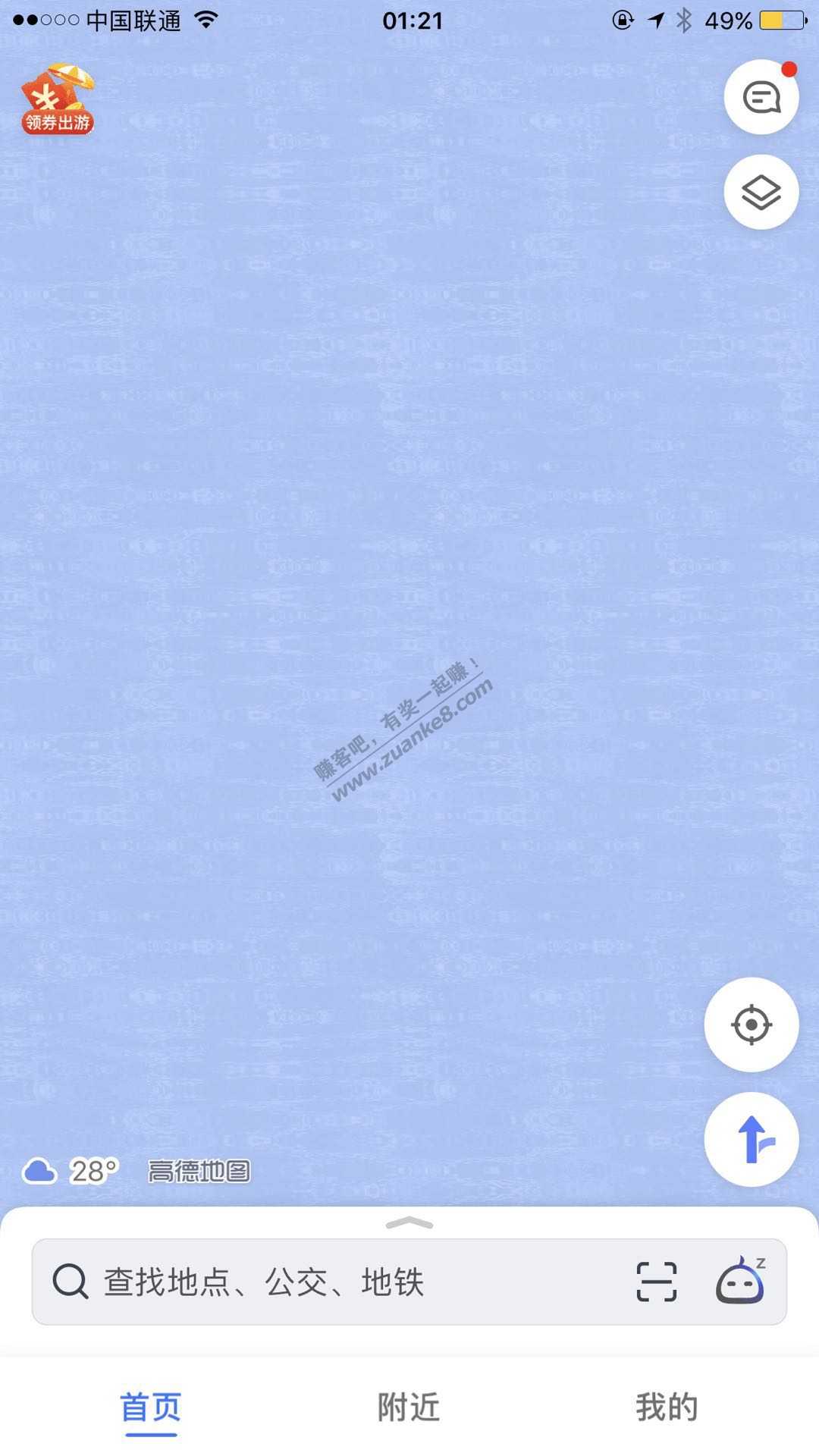Image resolution: width=819 pixels, height=1456 pixels.
Task: Expand the bottom search panel
Action: (409, 1222)
